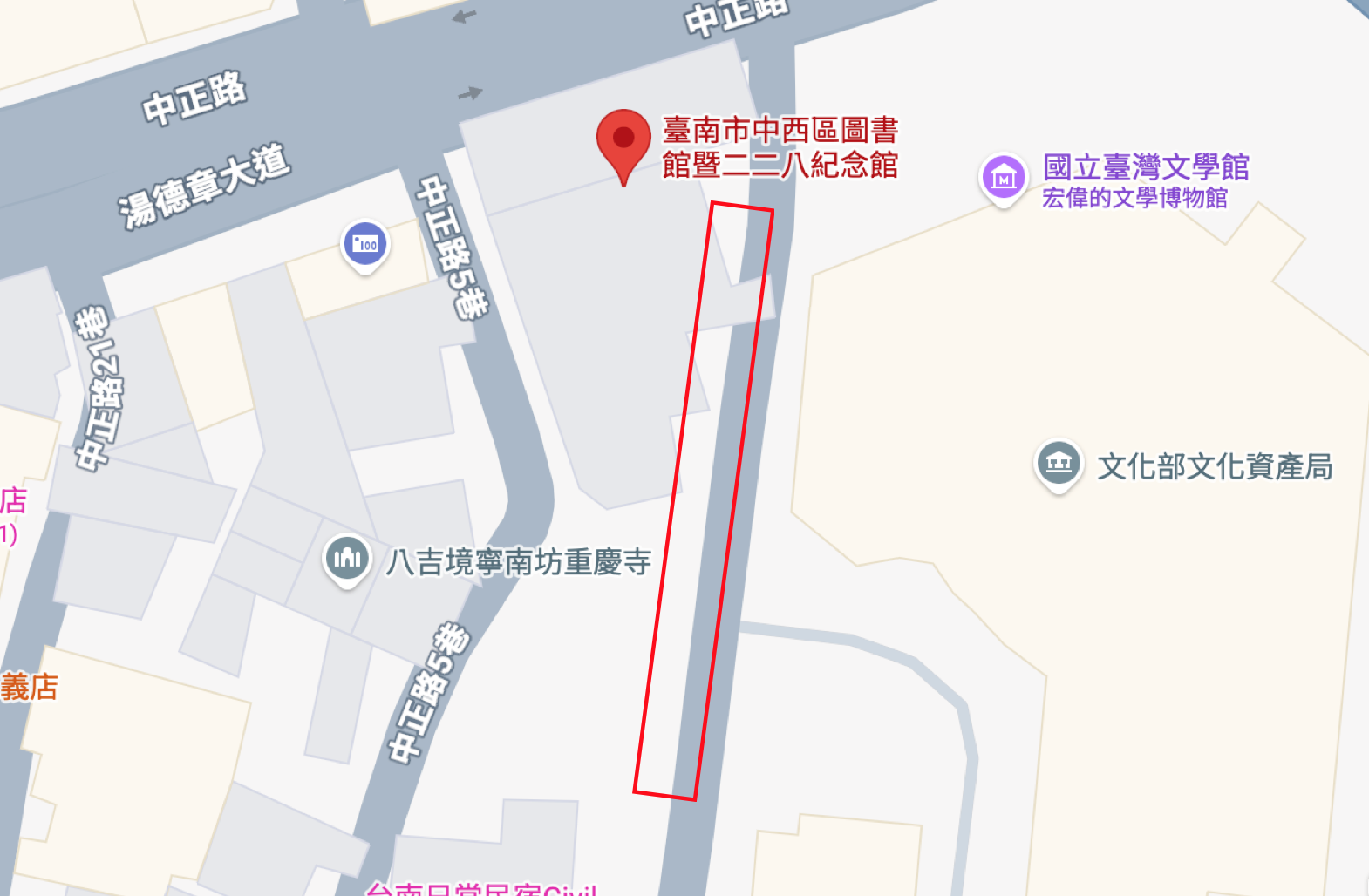Tap the blue unlabeled marker near 中正路5巷
1369x896 pixels.
365,246
